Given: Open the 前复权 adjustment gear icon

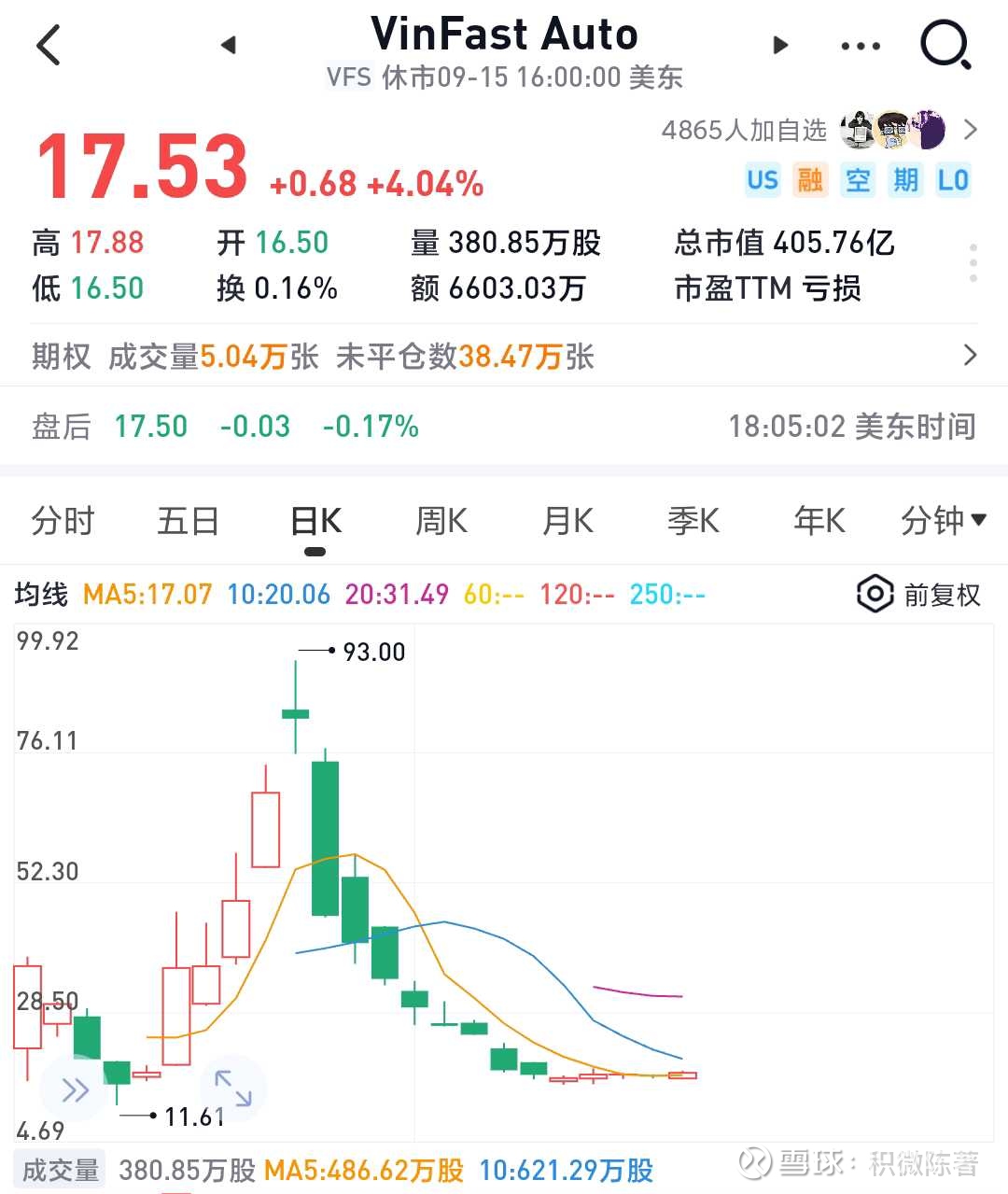Looking at the screenshot, I should (875, 594).
